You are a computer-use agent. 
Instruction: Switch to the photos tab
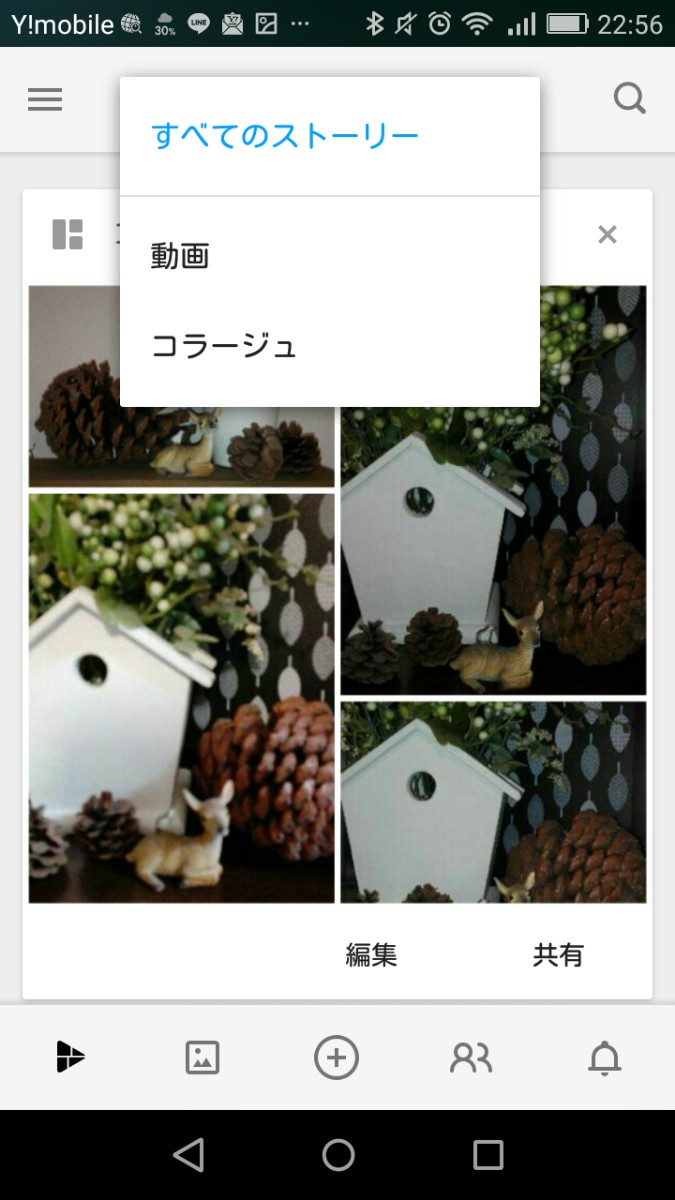pyautogui.click(x=202, y=1057)
